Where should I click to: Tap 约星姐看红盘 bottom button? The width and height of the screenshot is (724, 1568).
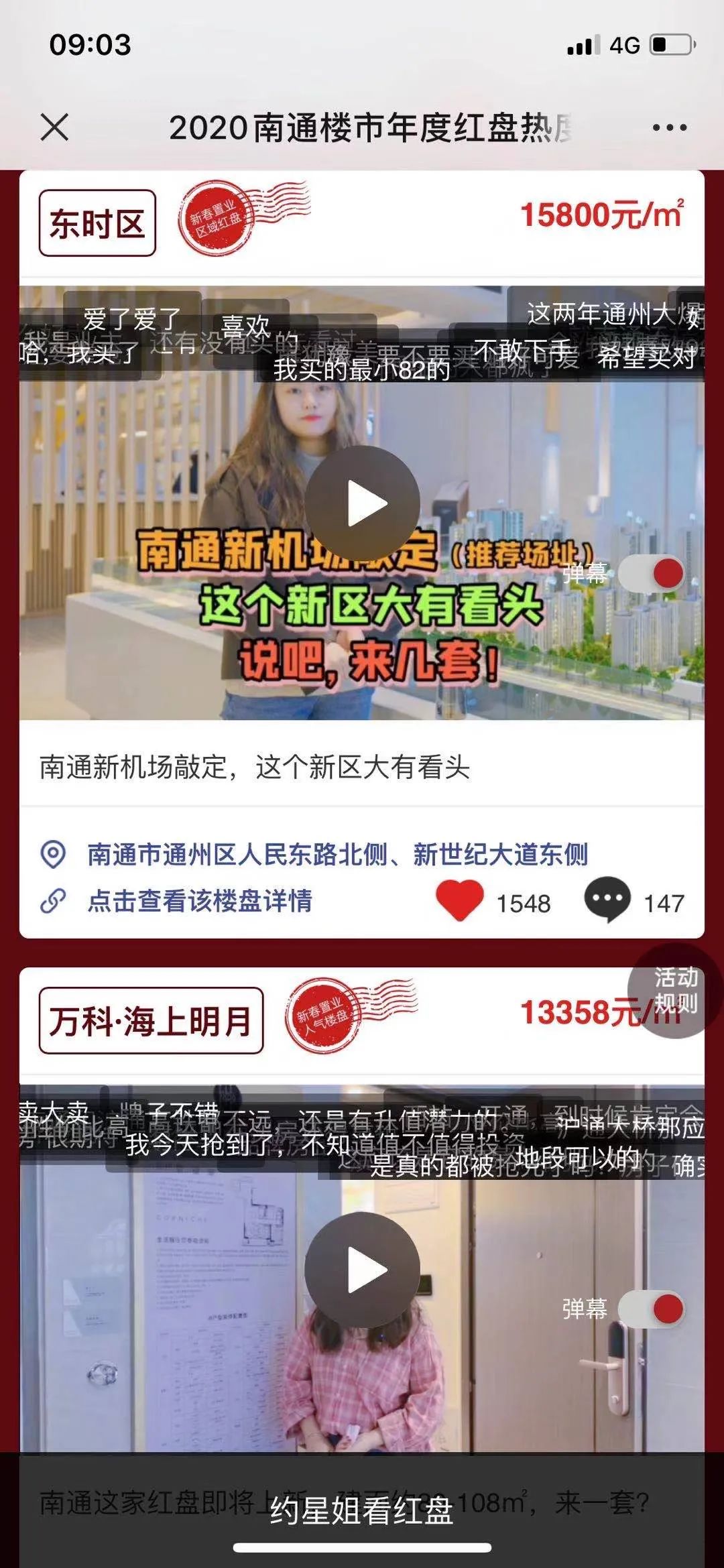[362, 1511]
